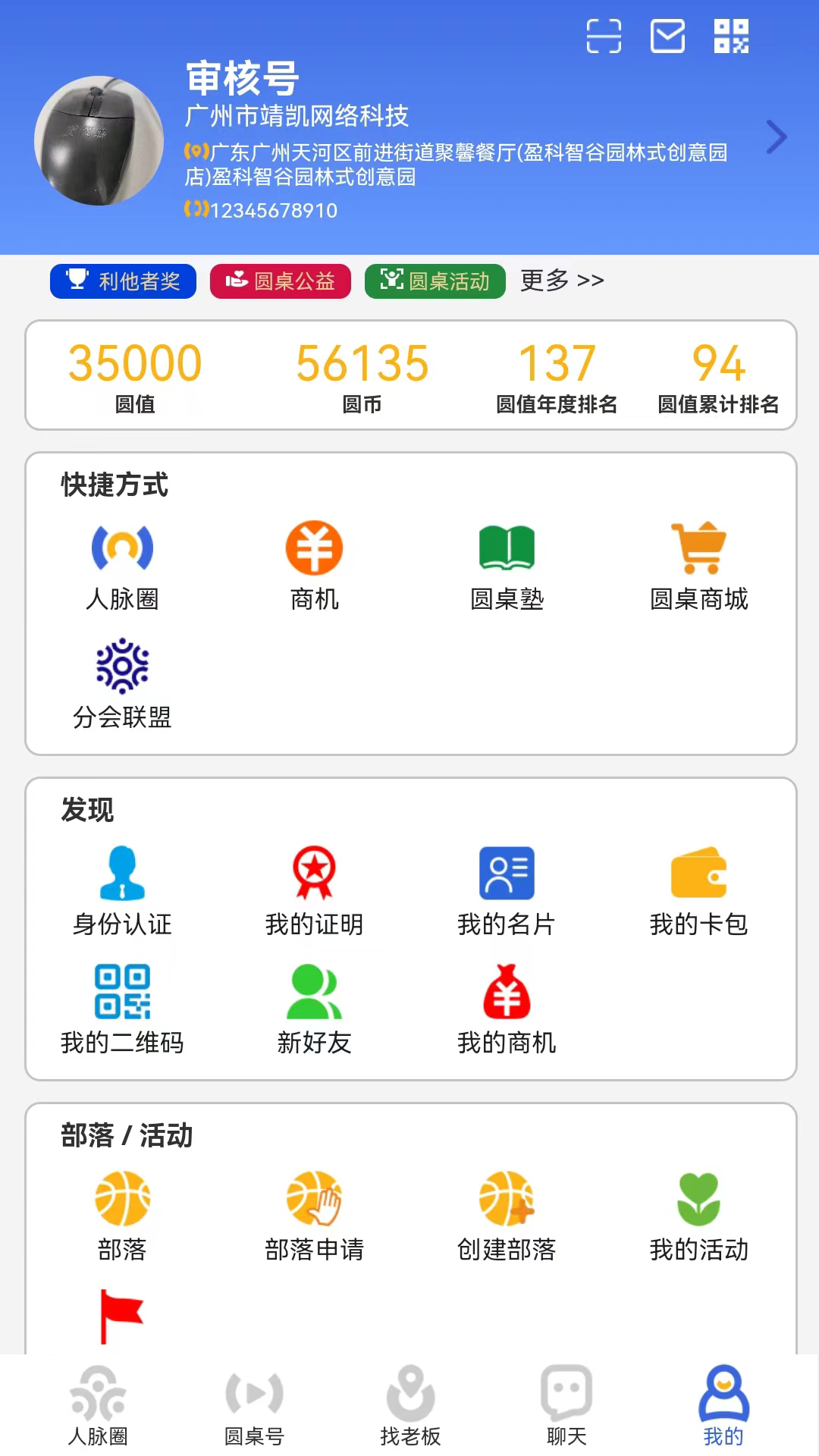Expand profile details via right arrow chevron
The image size is (819, 1456).
click(x=777, y=136)
